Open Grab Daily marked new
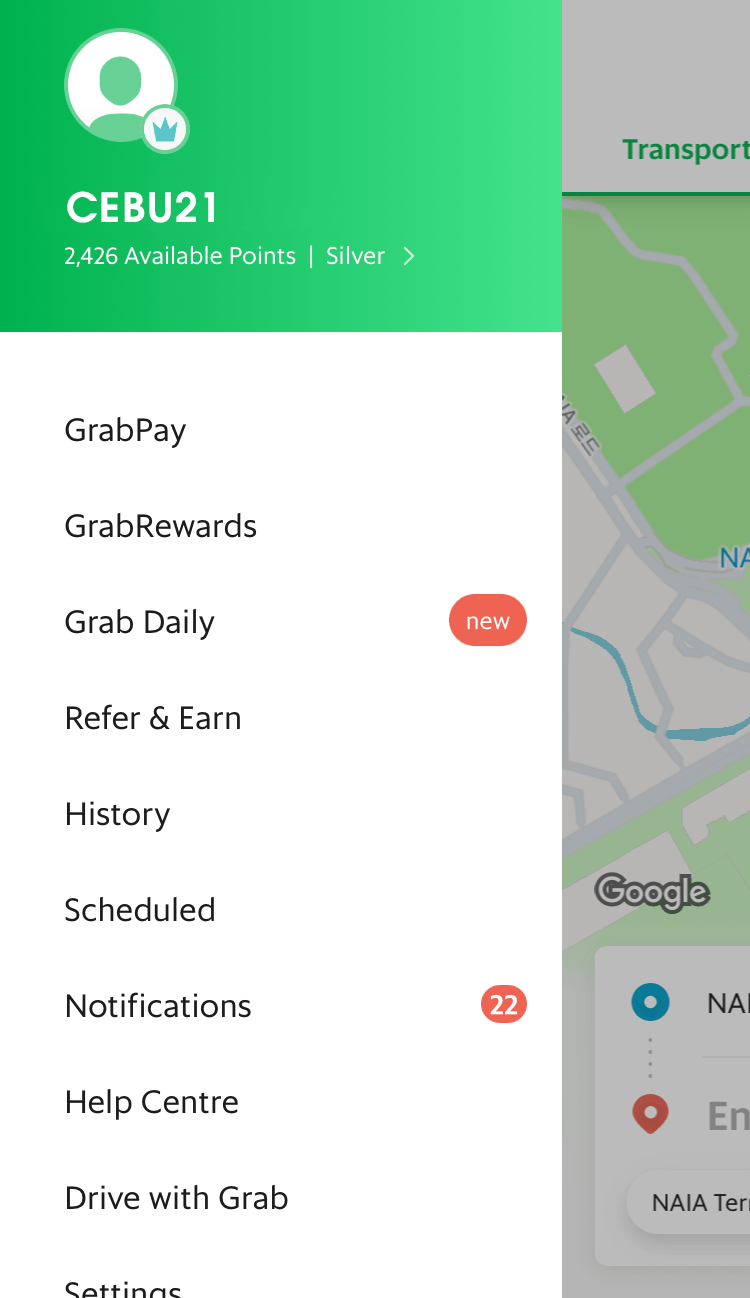Image resolution: width=750 pixels, height=1298 pixels. [139, 622]
